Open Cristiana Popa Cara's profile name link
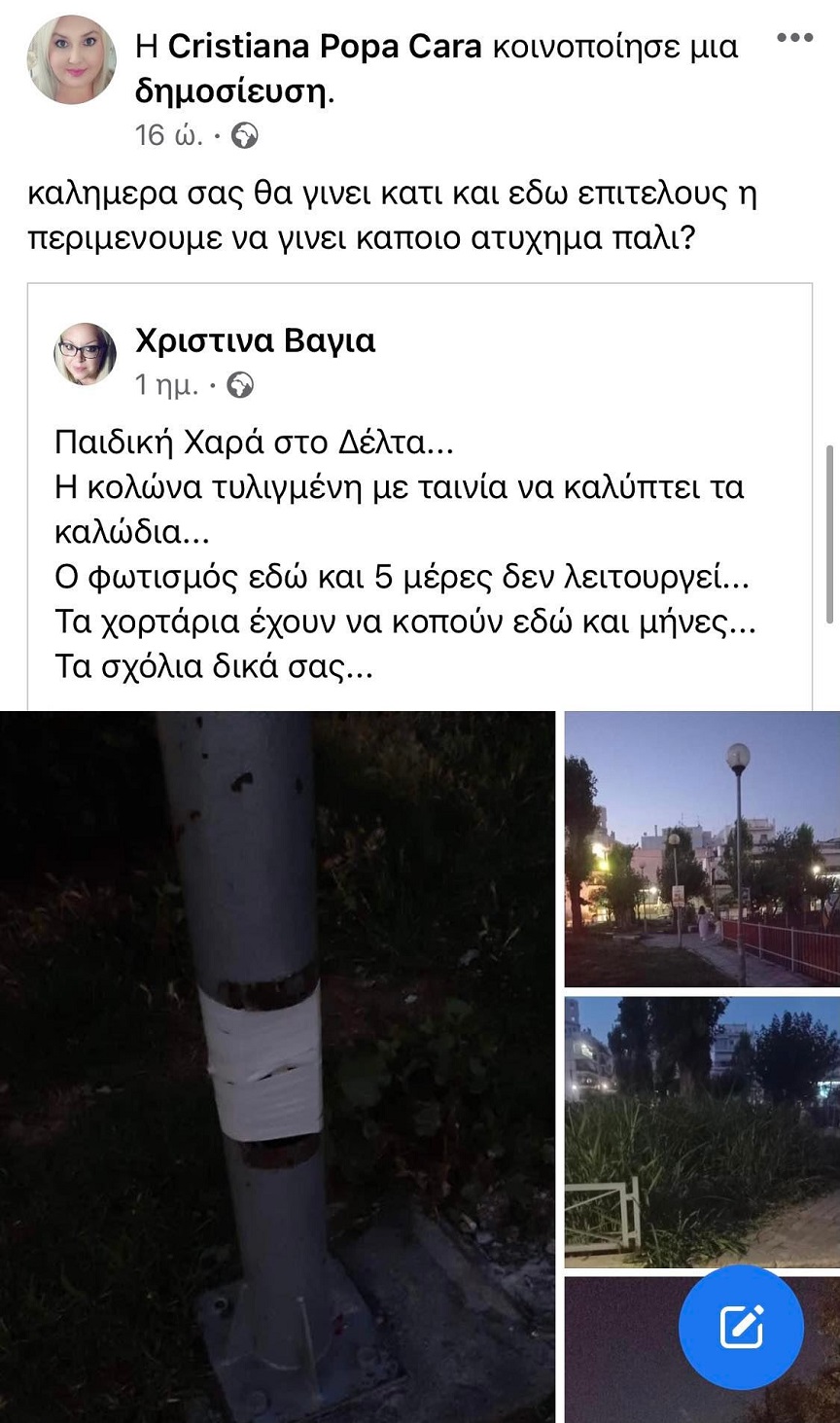 325,46
